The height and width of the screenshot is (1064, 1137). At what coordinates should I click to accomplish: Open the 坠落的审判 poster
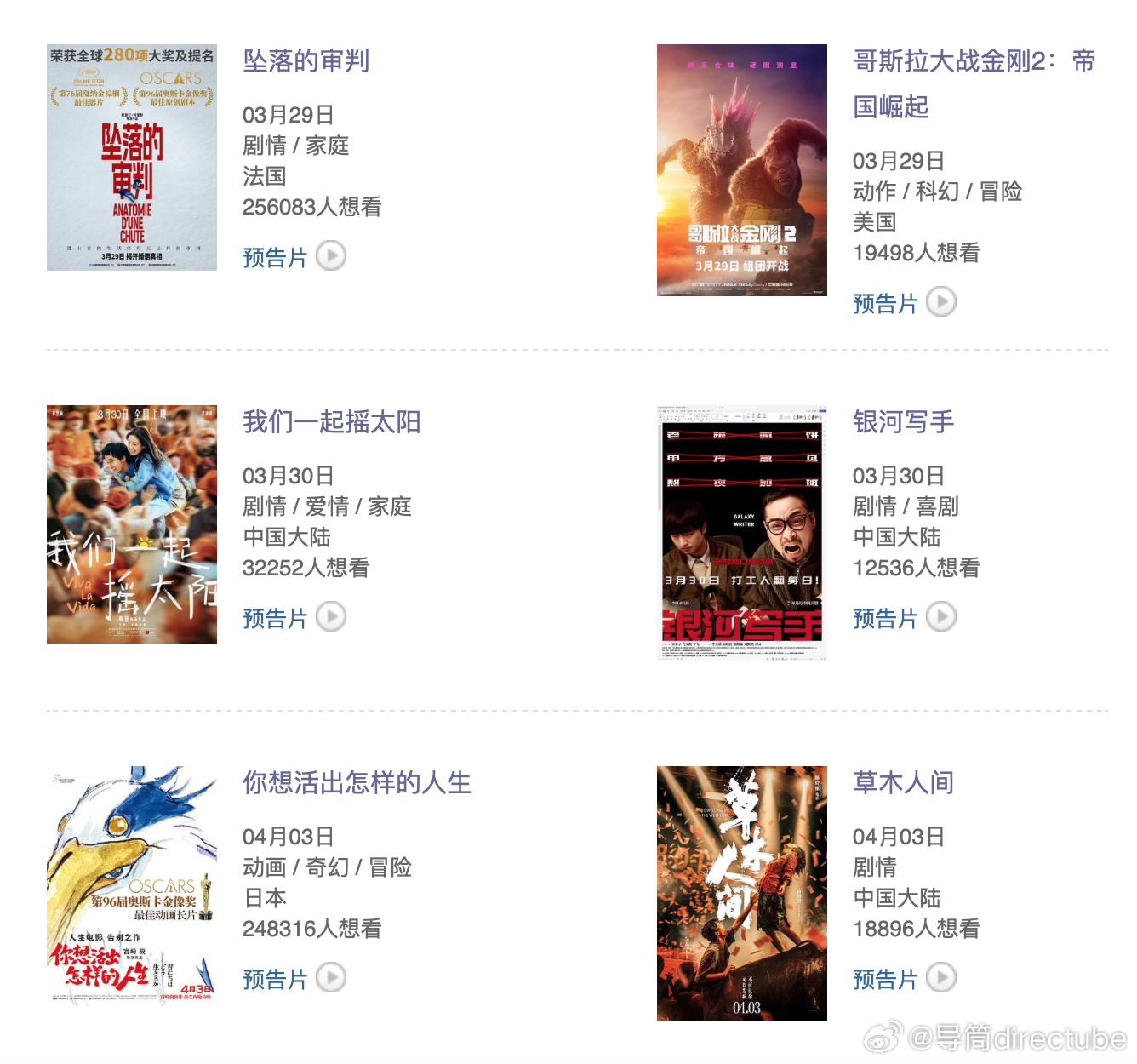coord(132,157)
